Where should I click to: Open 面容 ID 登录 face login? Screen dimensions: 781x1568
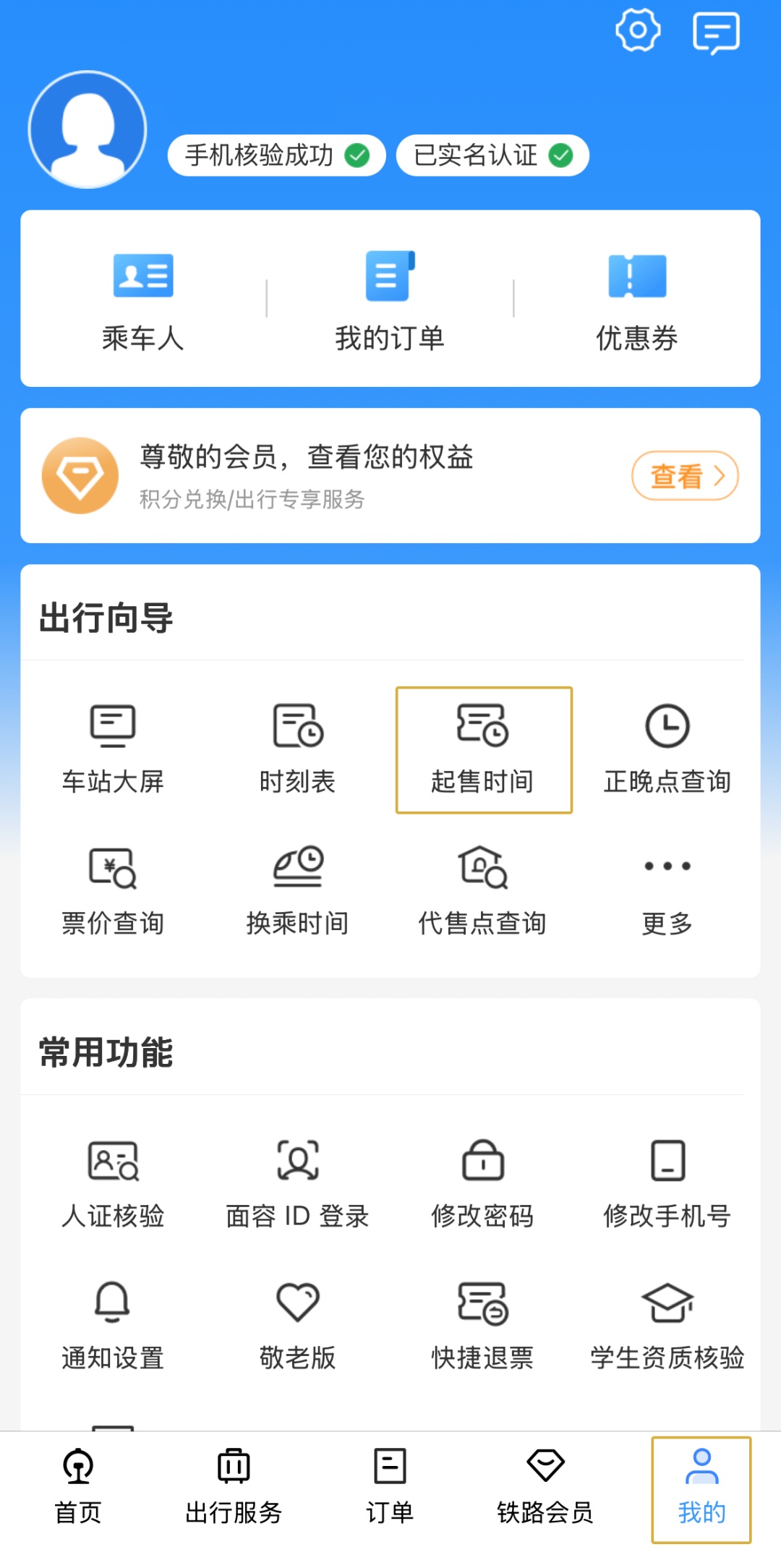(x=298, y=1183)
